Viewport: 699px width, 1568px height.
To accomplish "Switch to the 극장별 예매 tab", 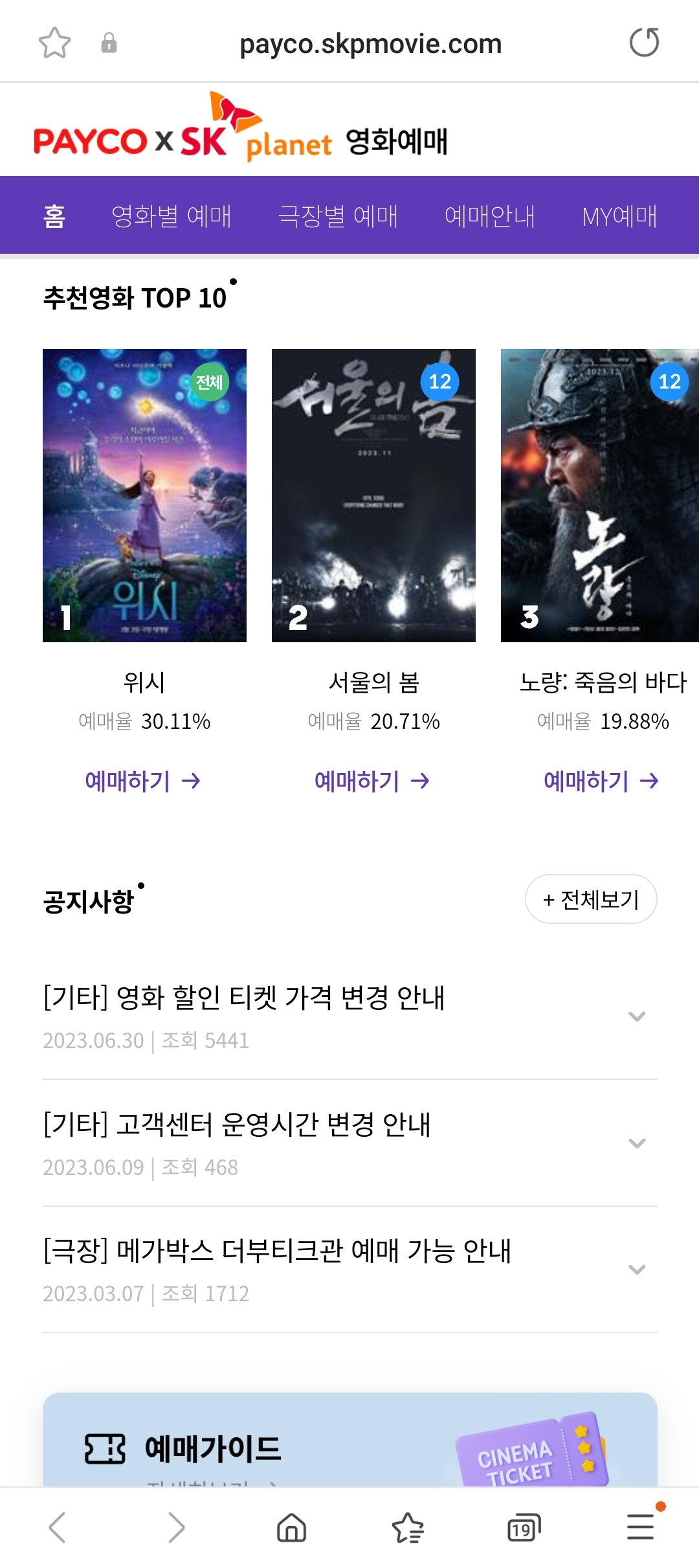I will click(x=339, y=216).
